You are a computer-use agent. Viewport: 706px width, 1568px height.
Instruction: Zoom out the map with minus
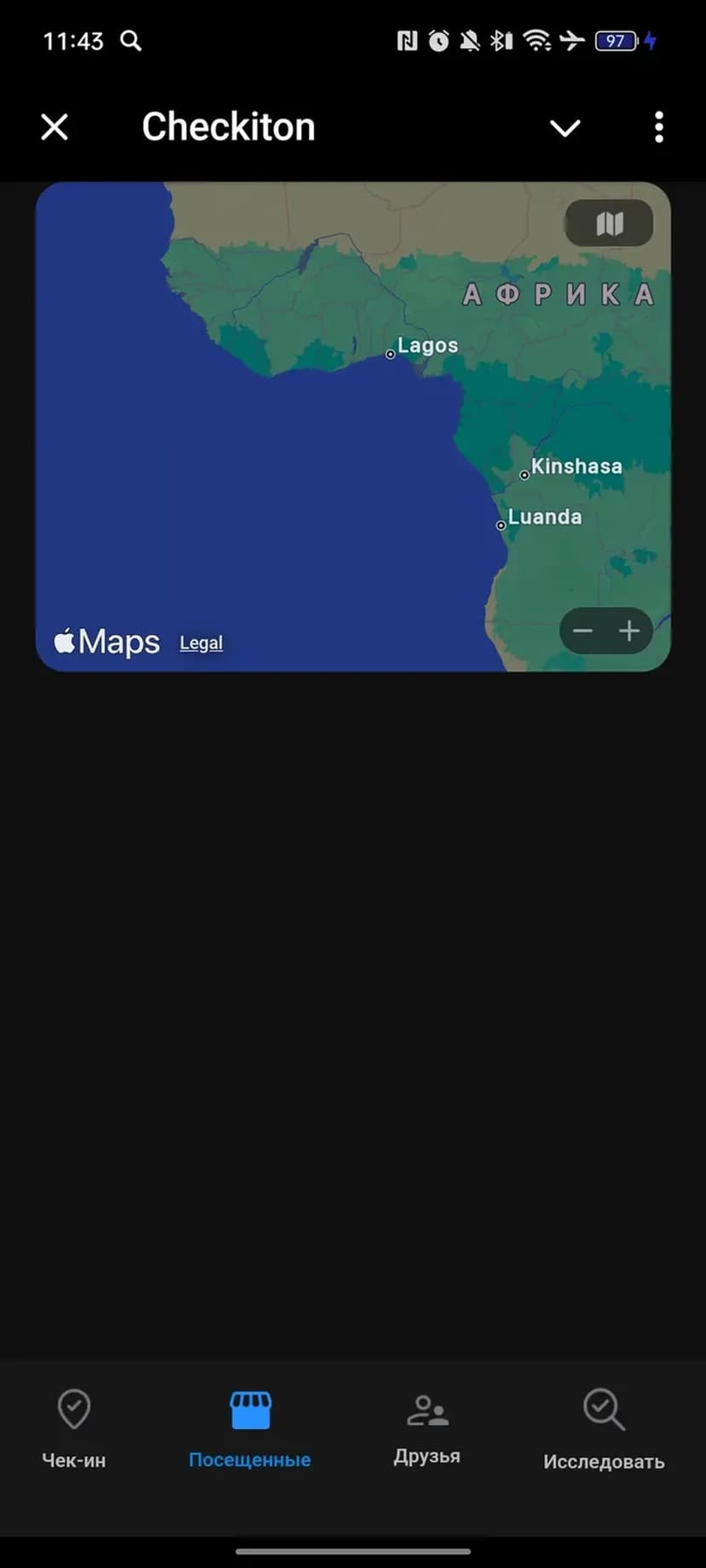(583, 631)
